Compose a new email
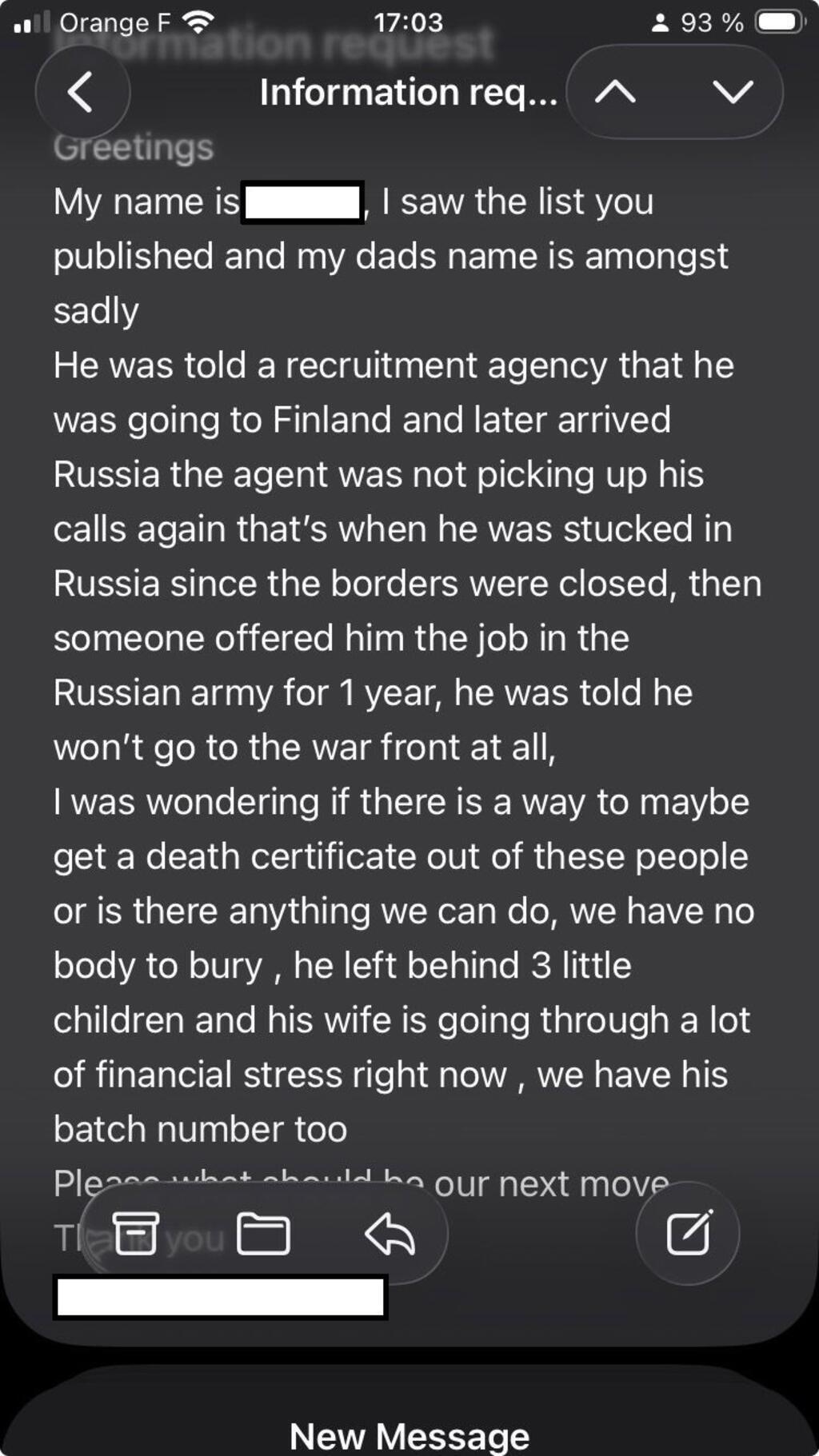The height and width of the screenshot is (1456, 819). click(x=688, y=1233)
